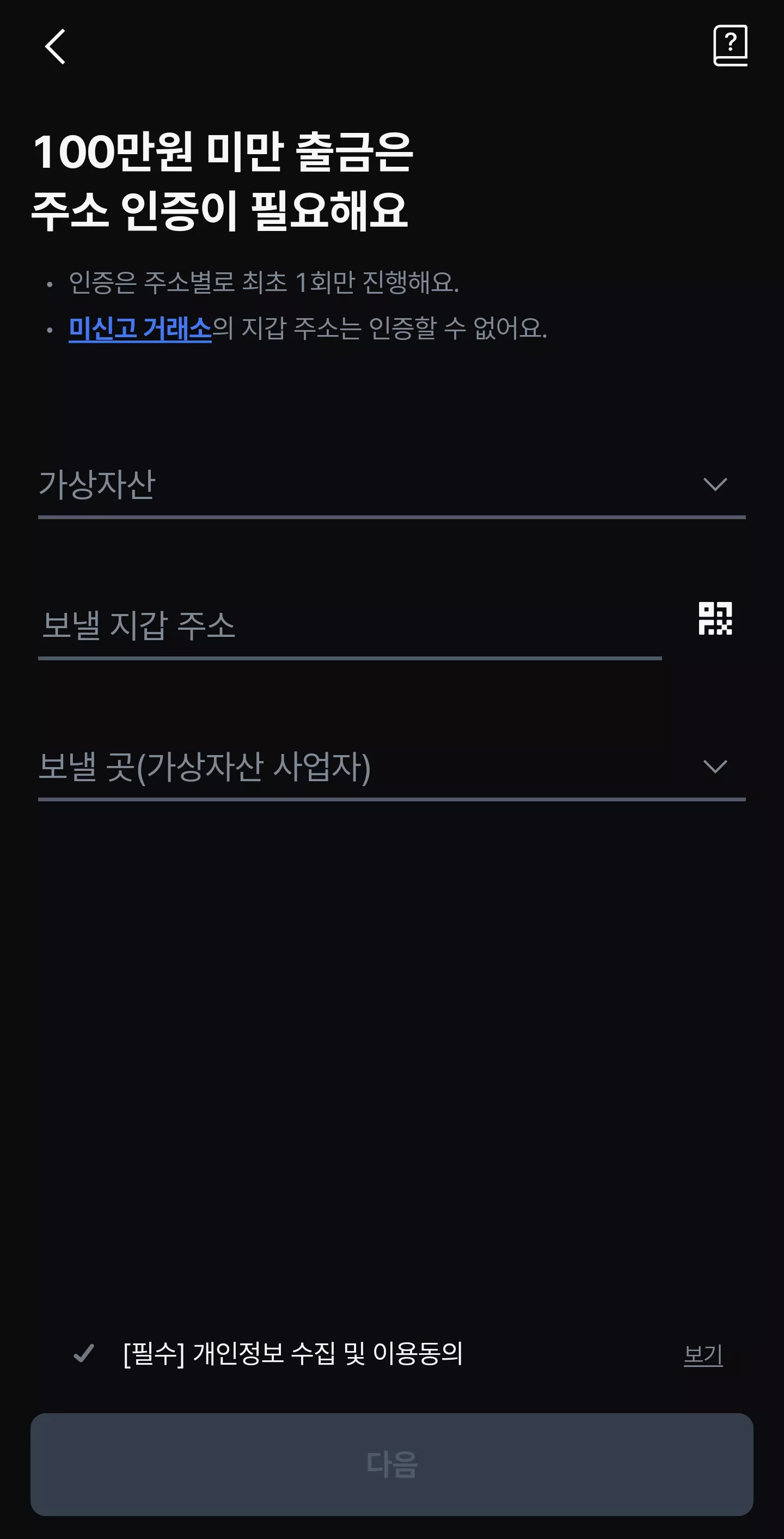Check the 개인정보 수집 및 이용동의 checkbox
Viewport: 784px width, 1539px height.
[84, 1353]
